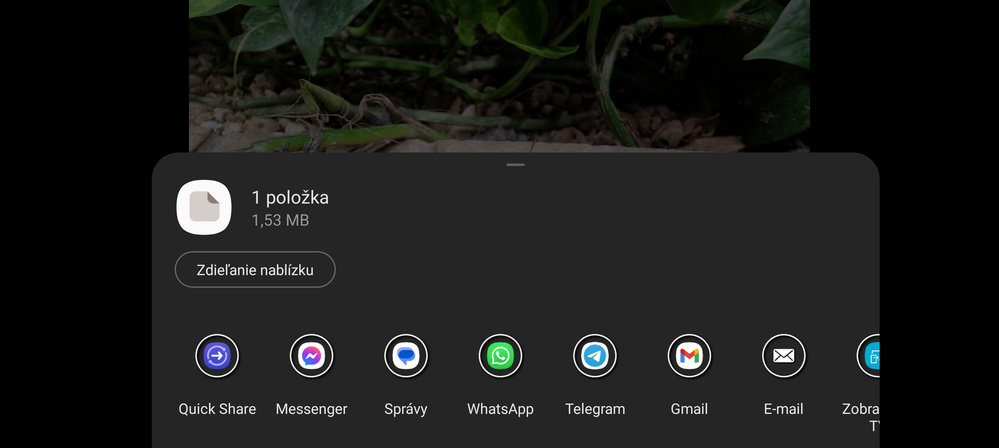Send the item through Messenger
The image size is (999, 448).
click(311, 356)
